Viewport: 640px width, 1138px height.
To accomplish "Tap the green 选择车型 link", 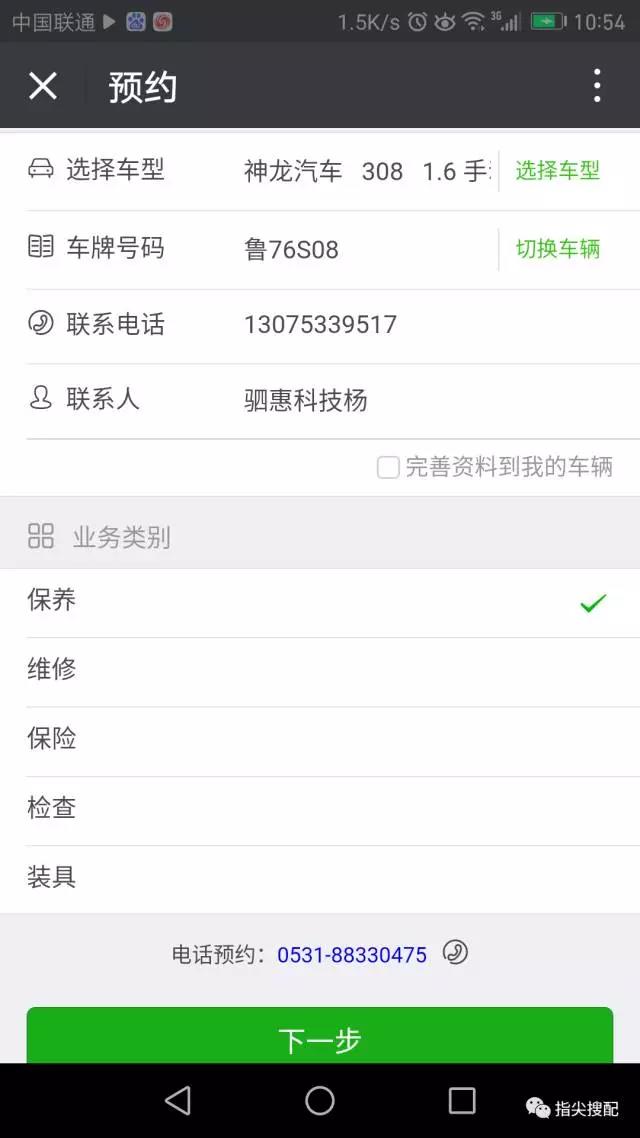I will click(557, 171).
